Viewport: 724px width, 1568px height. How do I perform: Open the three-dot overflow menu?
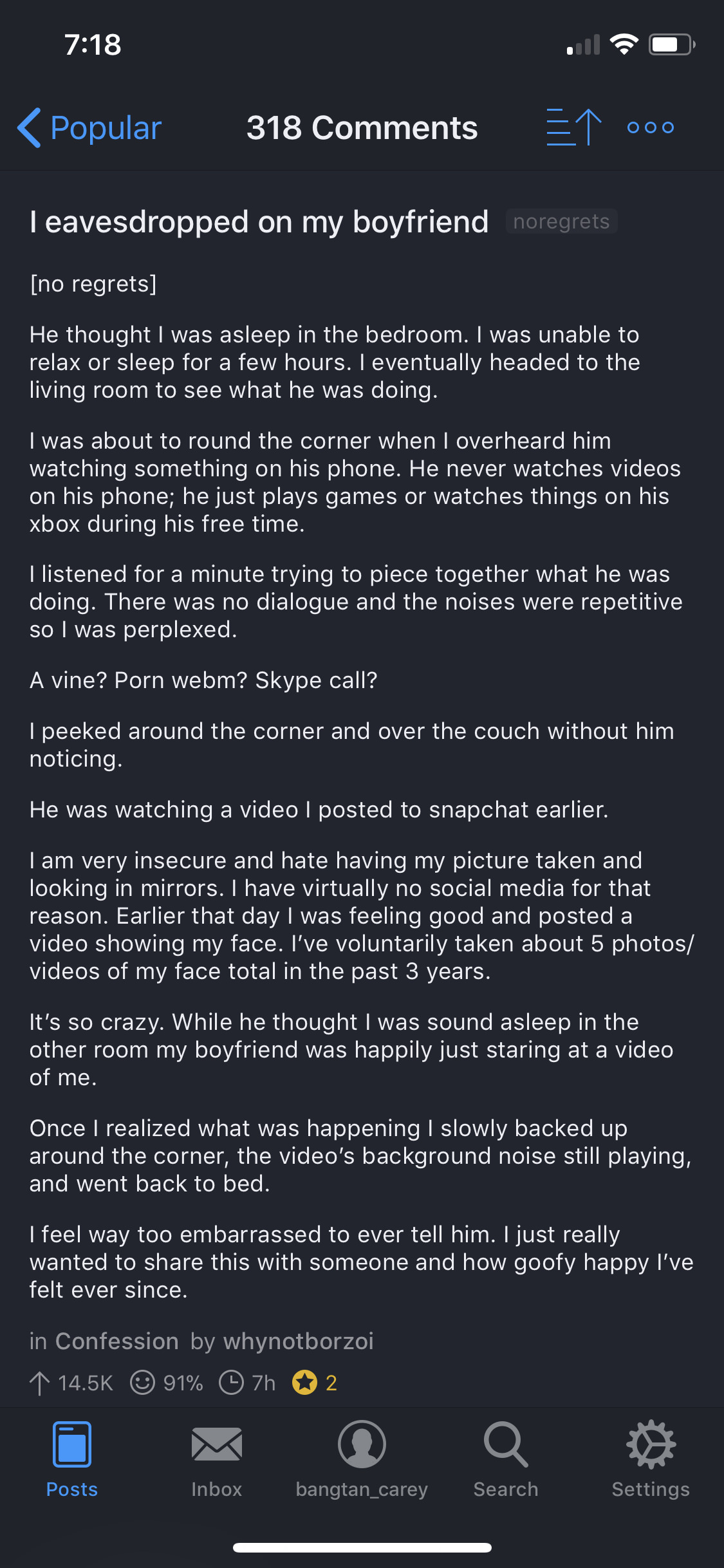click(650, 127)
